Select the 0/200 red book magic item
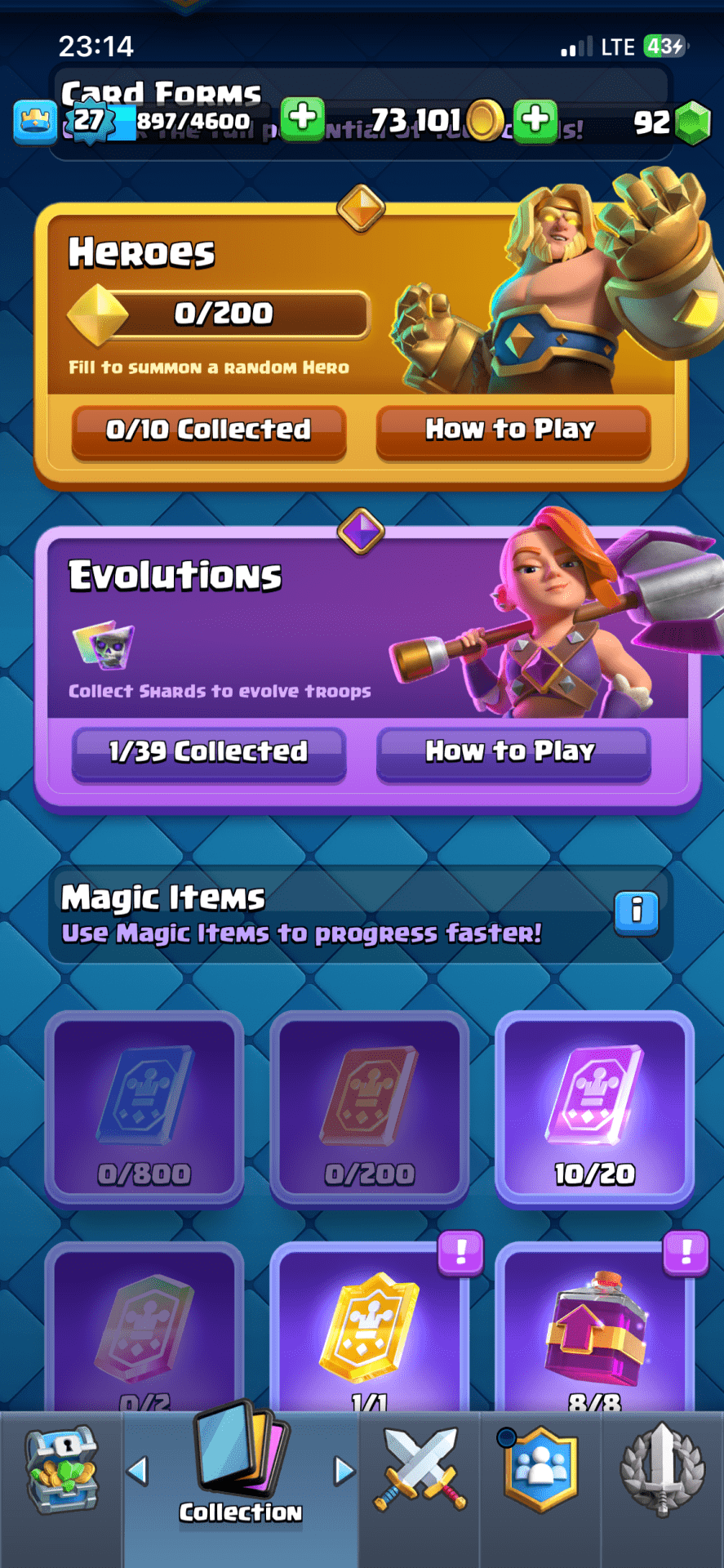This screenshot has height=1568, width=724. coord(369,1109)
